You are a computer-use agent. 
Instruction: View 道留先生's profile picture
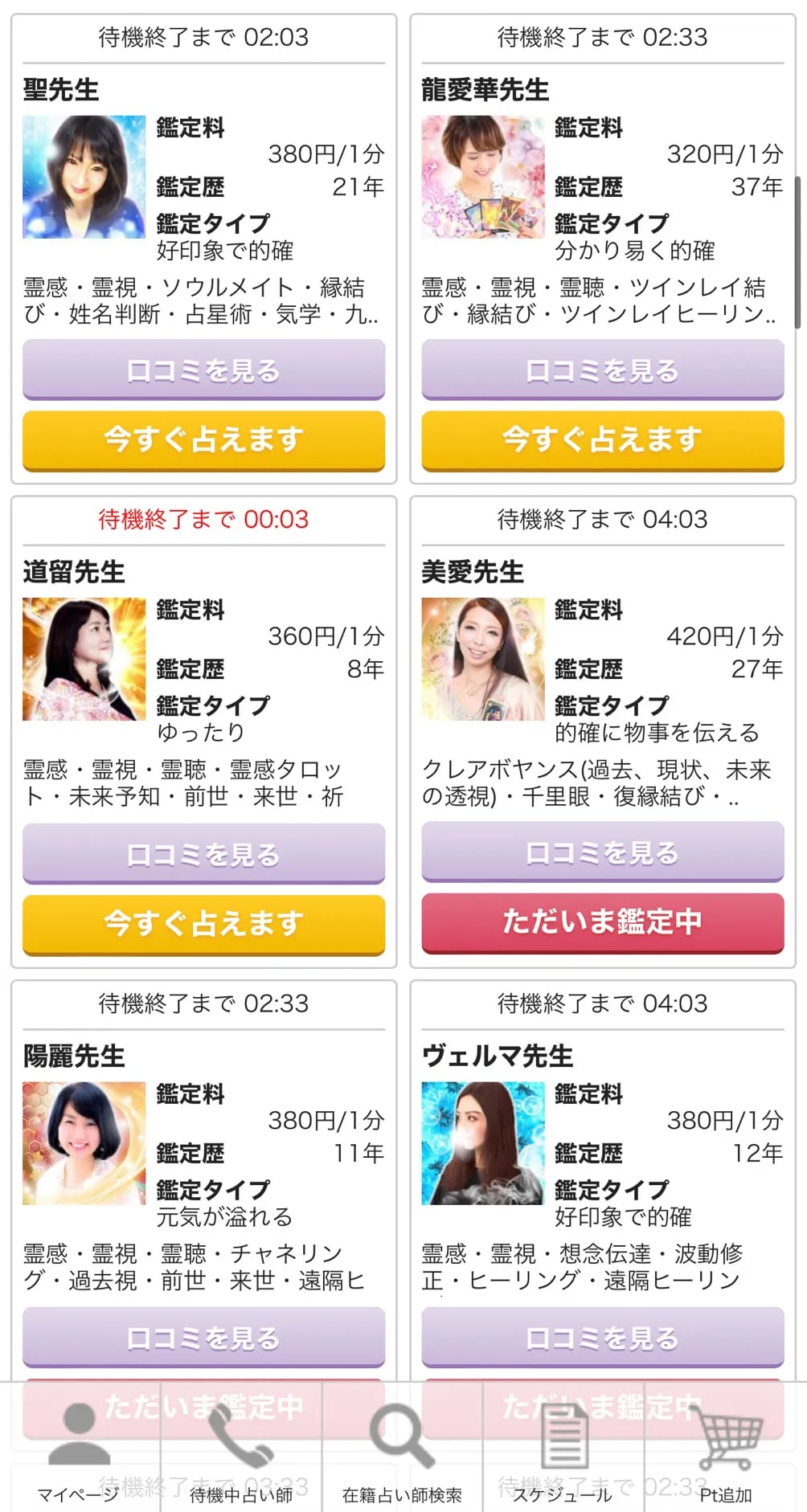(x=84, y=660)
